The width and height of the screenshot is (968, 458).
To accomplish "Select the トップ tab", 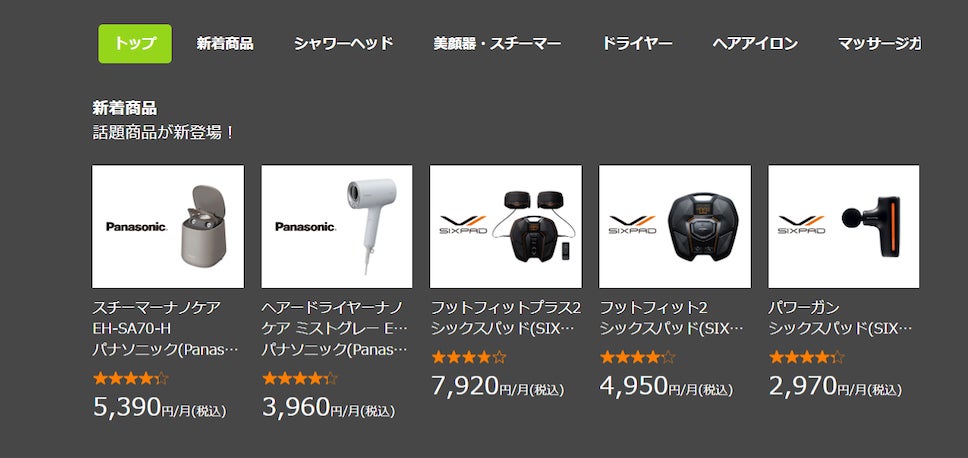I will click(x=135, y=43).
